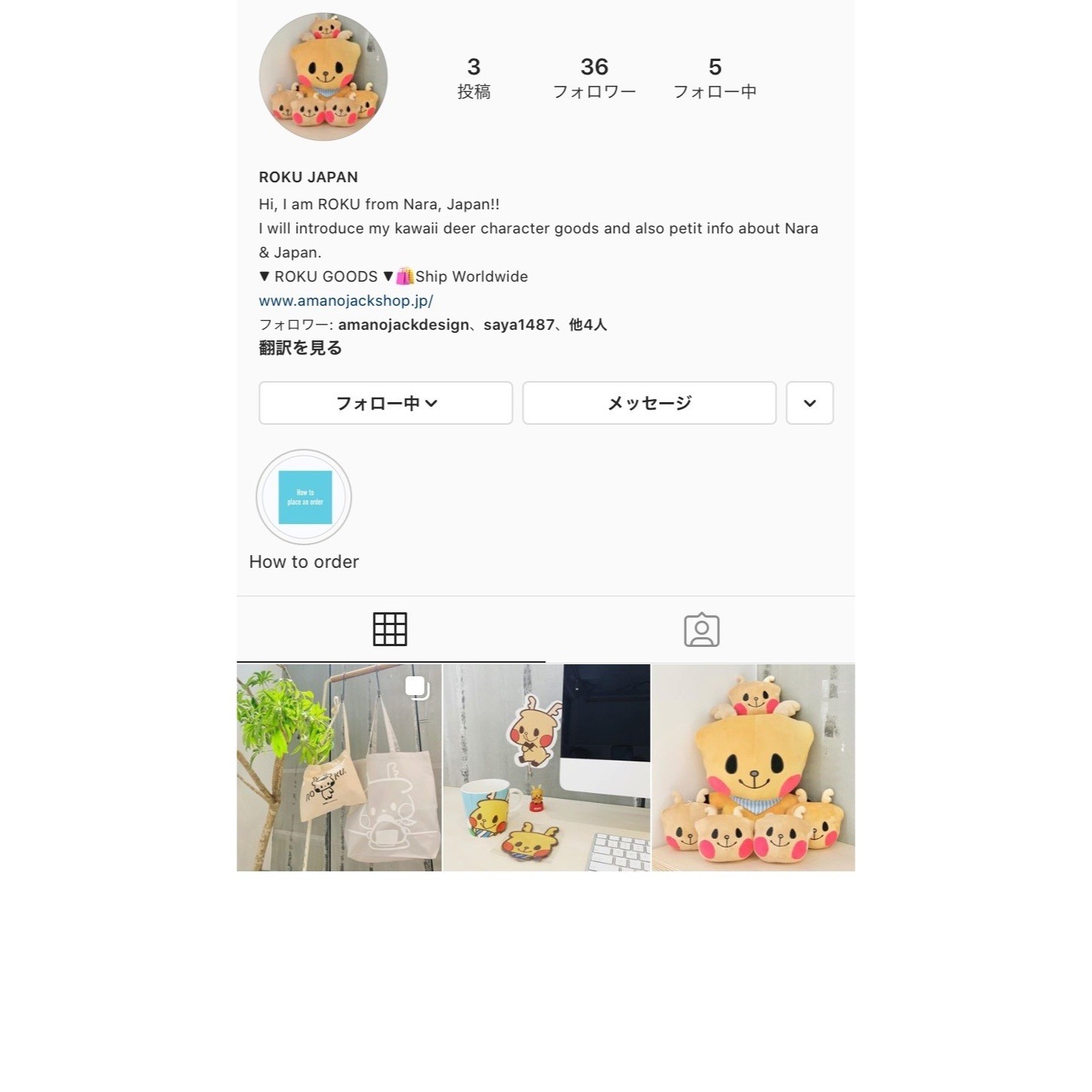Switch to the posts grid tab
This screenshot has height=1092, width=1092.
tap(390, 630)
